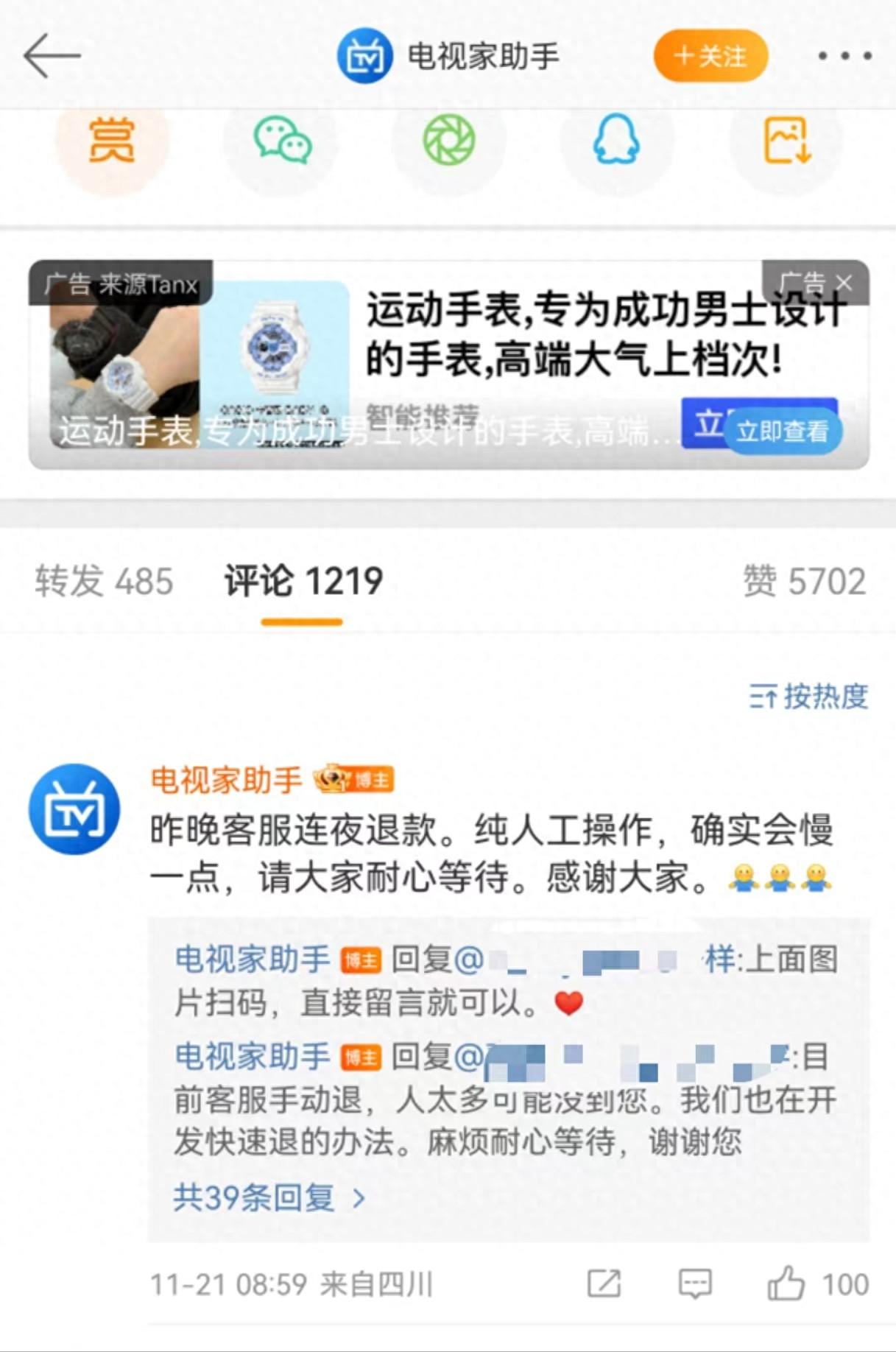Viewport: 896px width, 1352px height.
Task: Switch to the 转发 485 tab
Action: 104,582
